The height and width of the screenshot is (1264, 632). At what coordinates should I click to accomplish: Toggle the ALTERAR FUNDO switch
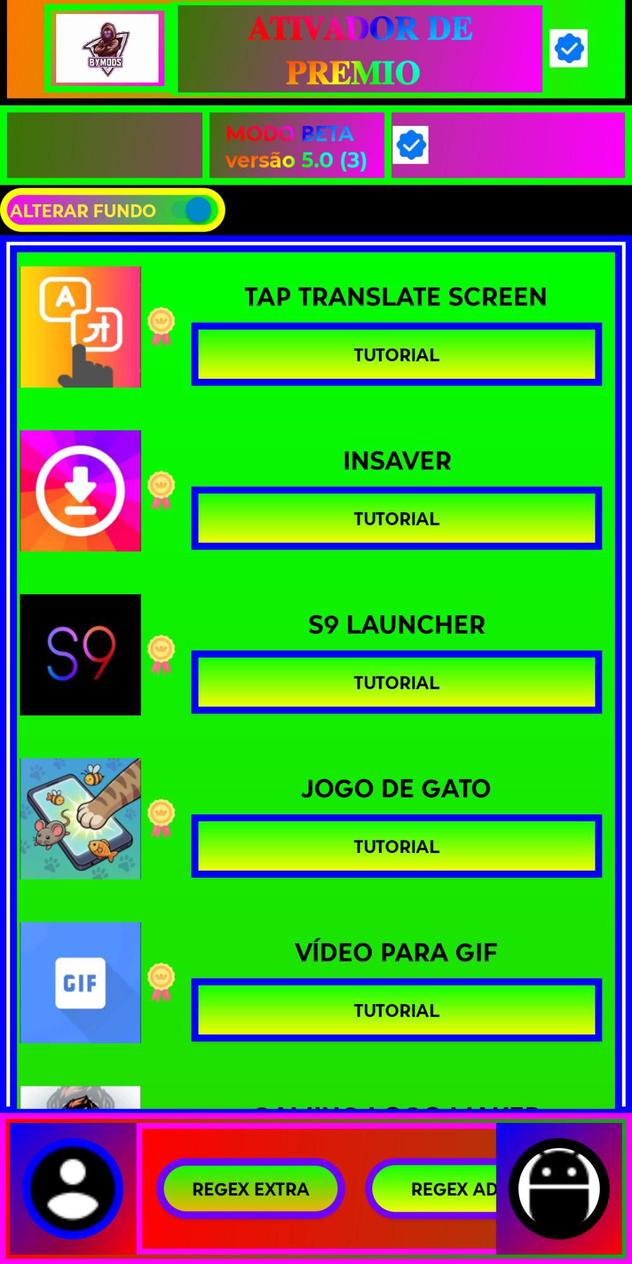pyautogui.click(x=196, y=210)
